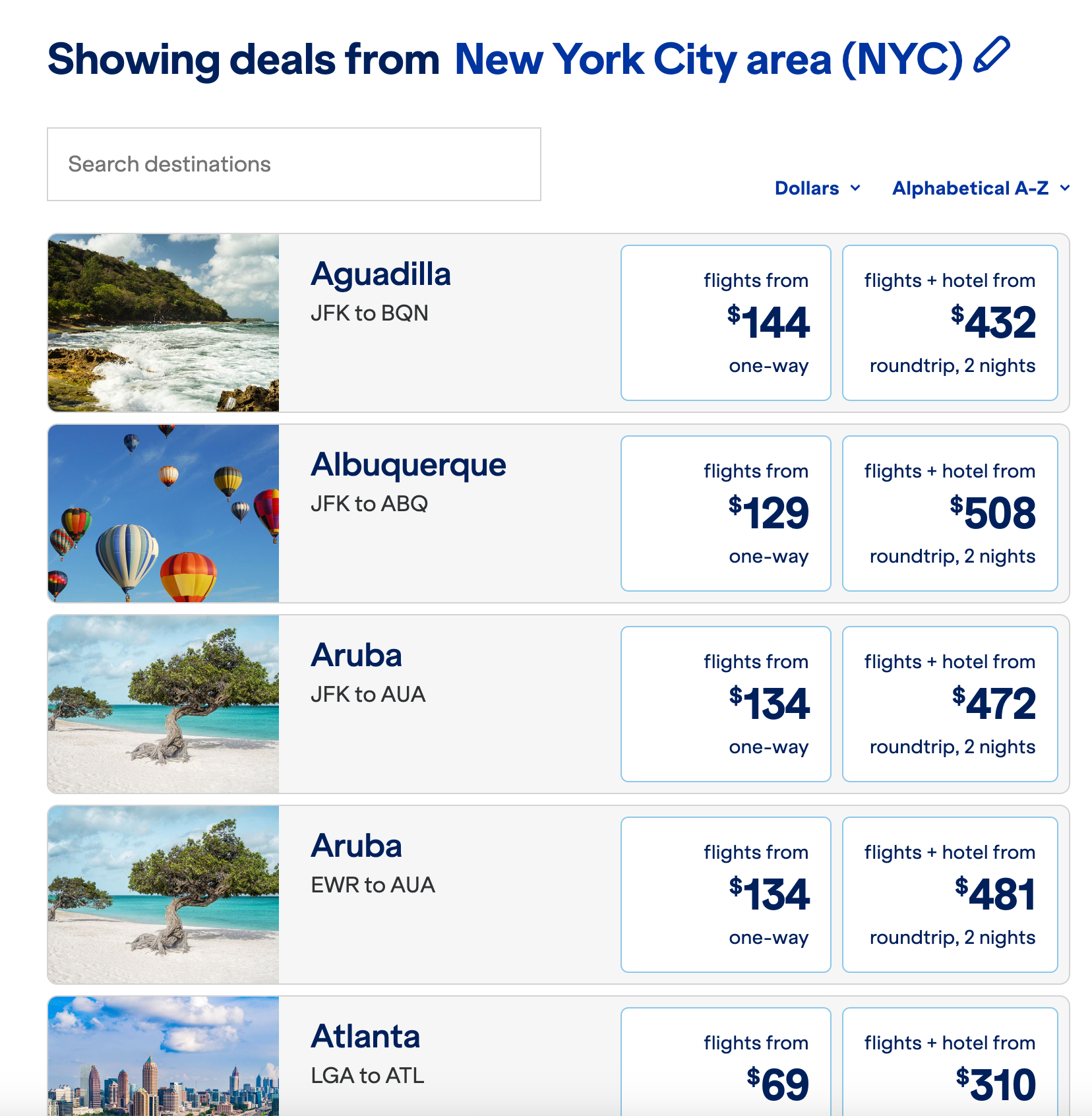Focus the Search destinations field
The image size is (1092, 1116).
tap(294, 164)
